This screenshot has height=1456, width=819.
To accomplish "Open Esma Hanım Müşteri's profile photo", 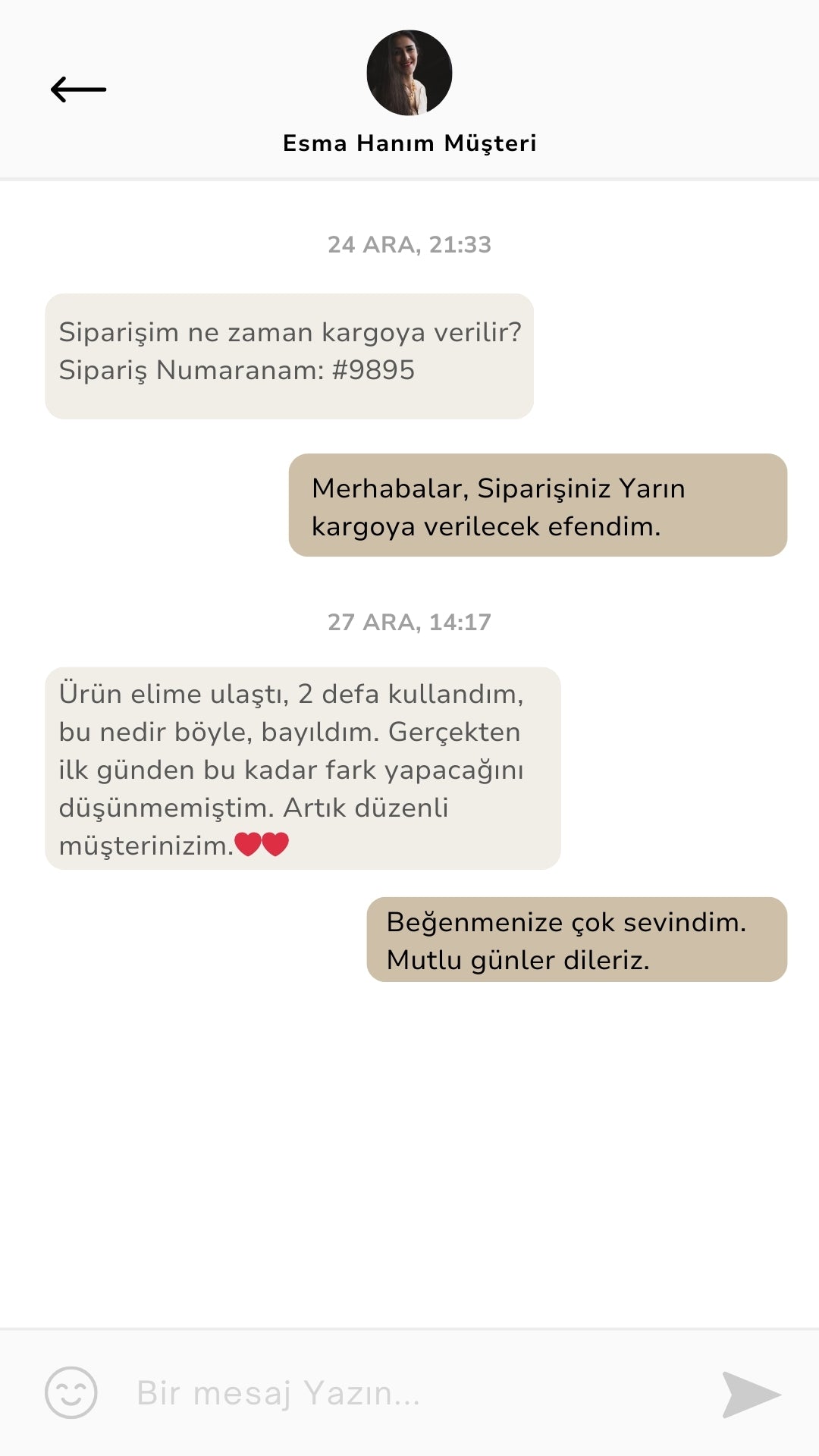I will point(409,73).
